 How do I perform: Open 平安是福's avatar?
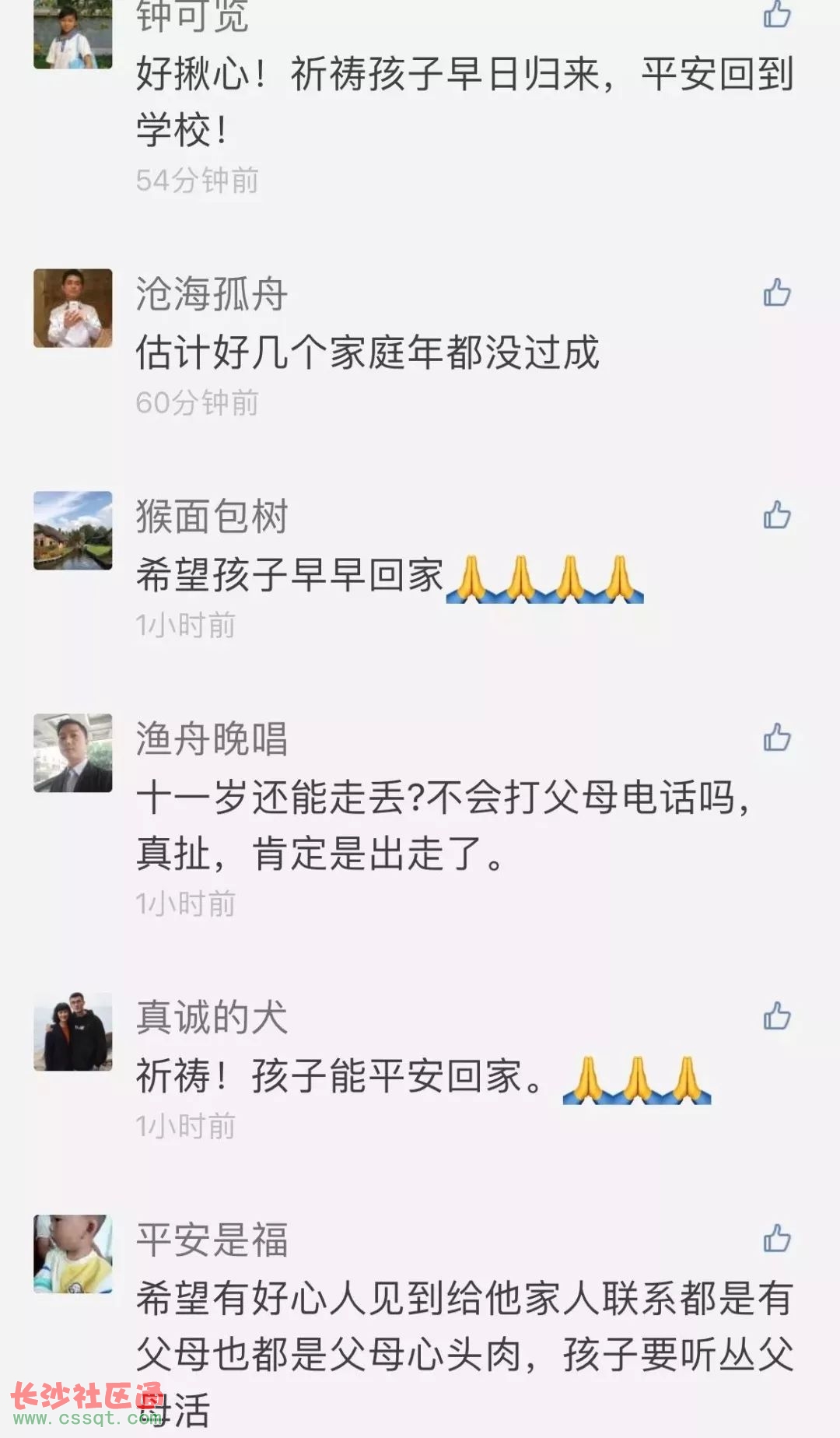[73, 1254]
